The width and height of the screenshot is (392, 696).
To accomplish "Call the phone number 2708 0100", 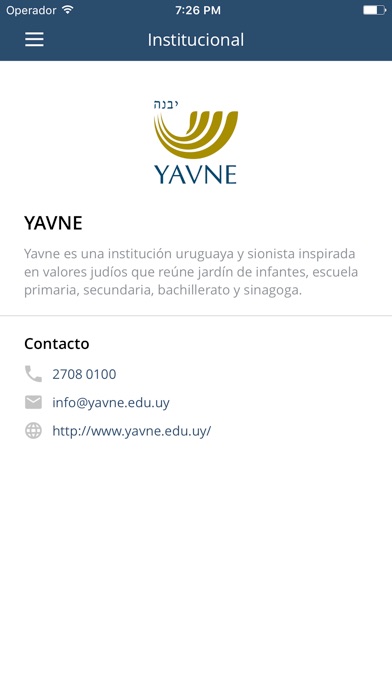I will pos(84,374).
